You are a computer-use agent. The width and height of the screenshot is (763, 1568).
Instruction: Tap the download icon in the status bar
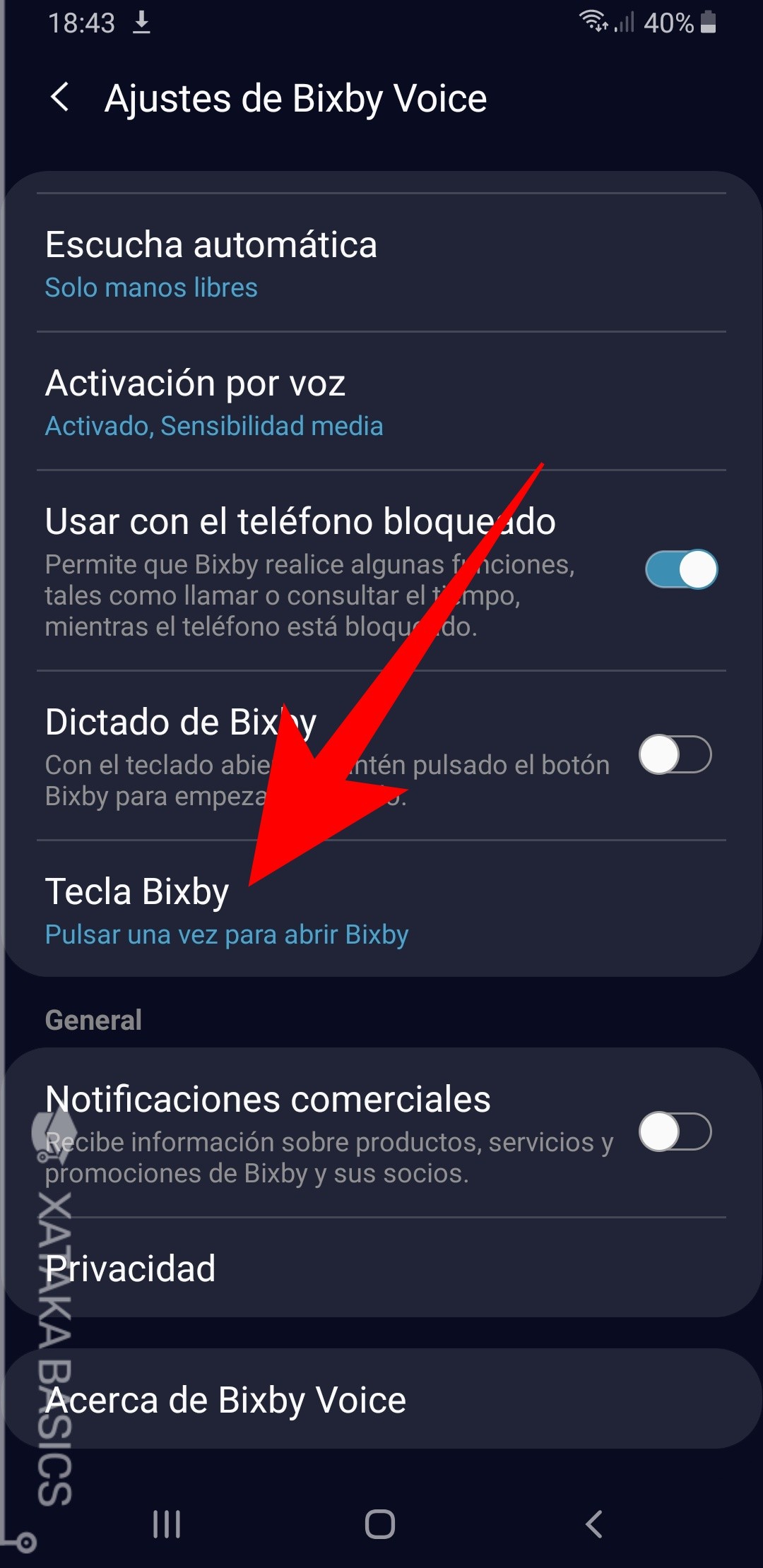[141, 23]
